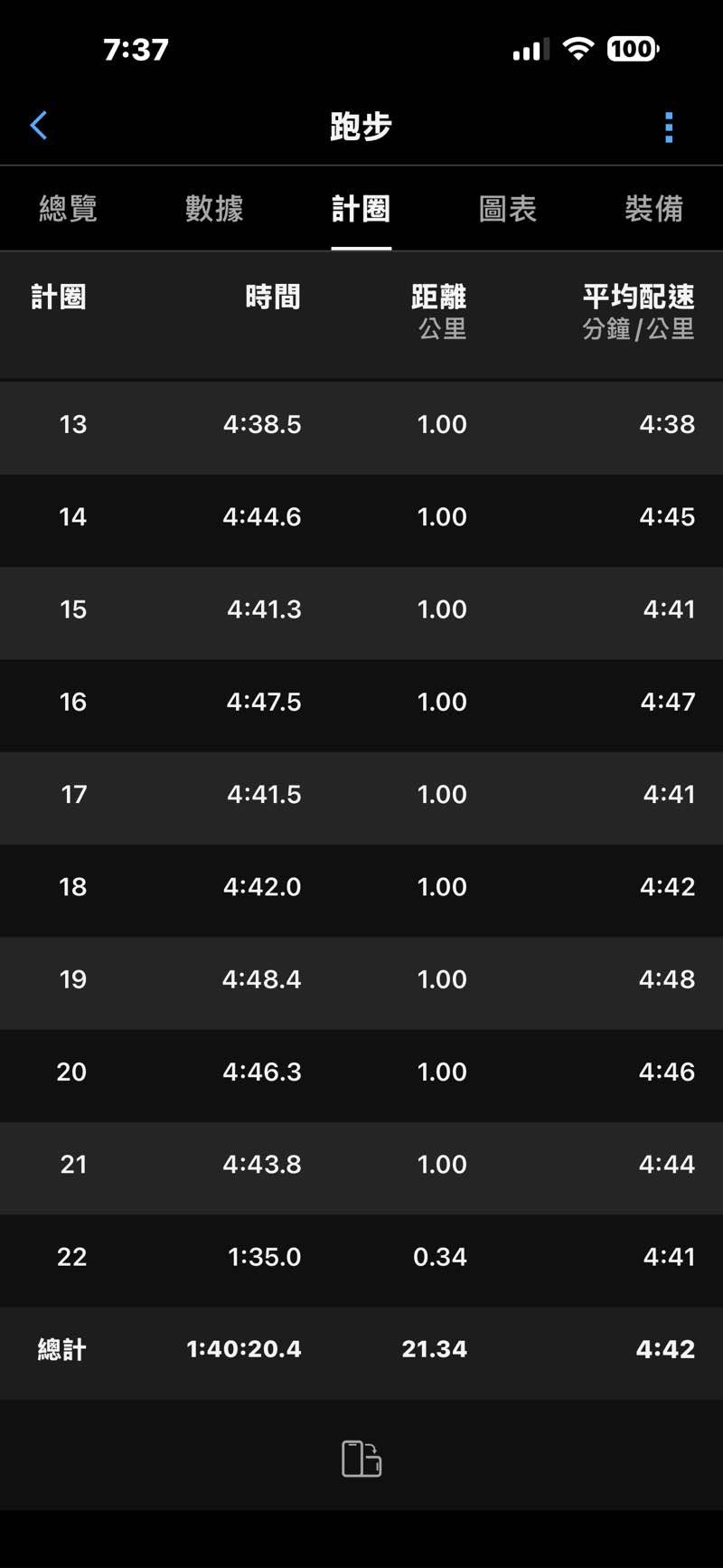Go back from the 跑步 activity
This screenshot has height=1568, width=723.
(x=39, y=127)
